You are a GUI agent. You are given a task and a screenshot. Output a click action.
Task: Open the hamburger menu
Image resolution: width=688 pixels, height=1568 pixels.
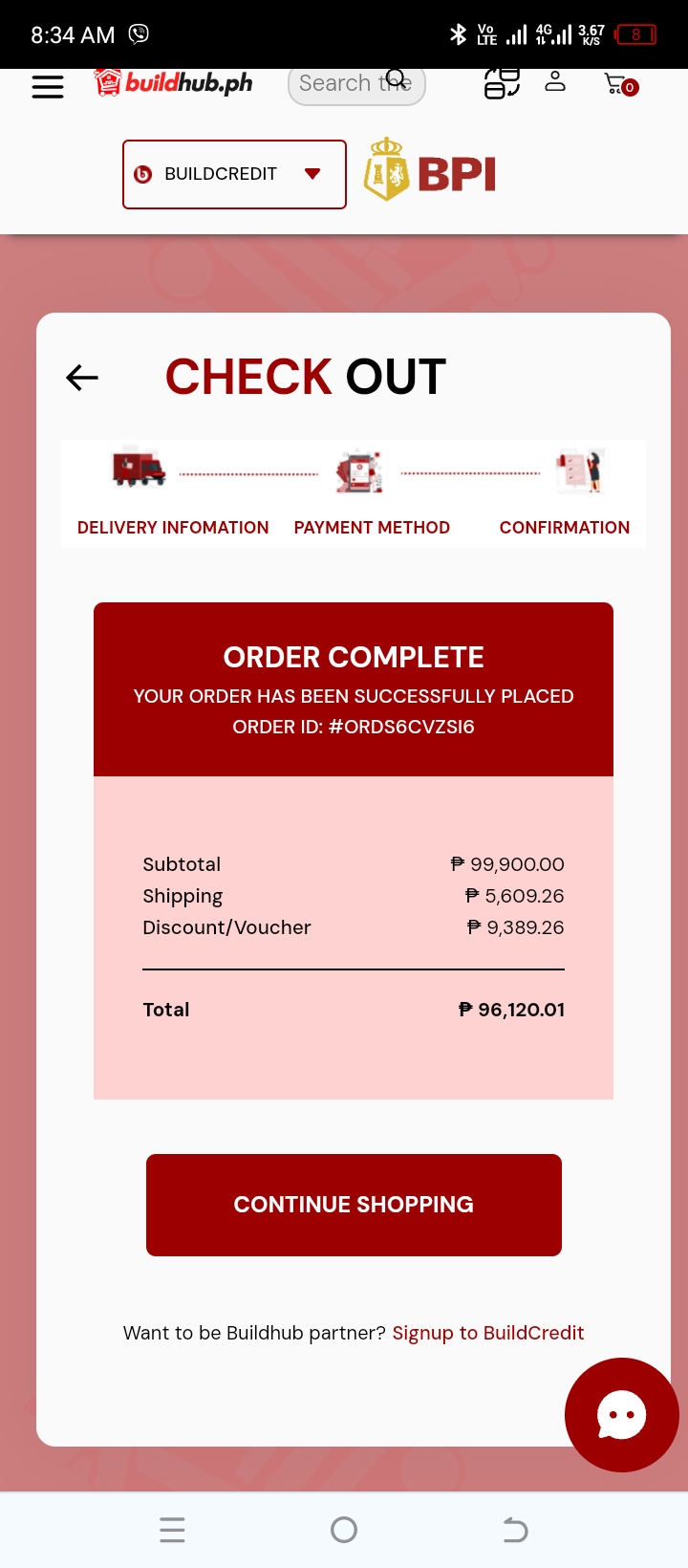(x=48, y=86)
